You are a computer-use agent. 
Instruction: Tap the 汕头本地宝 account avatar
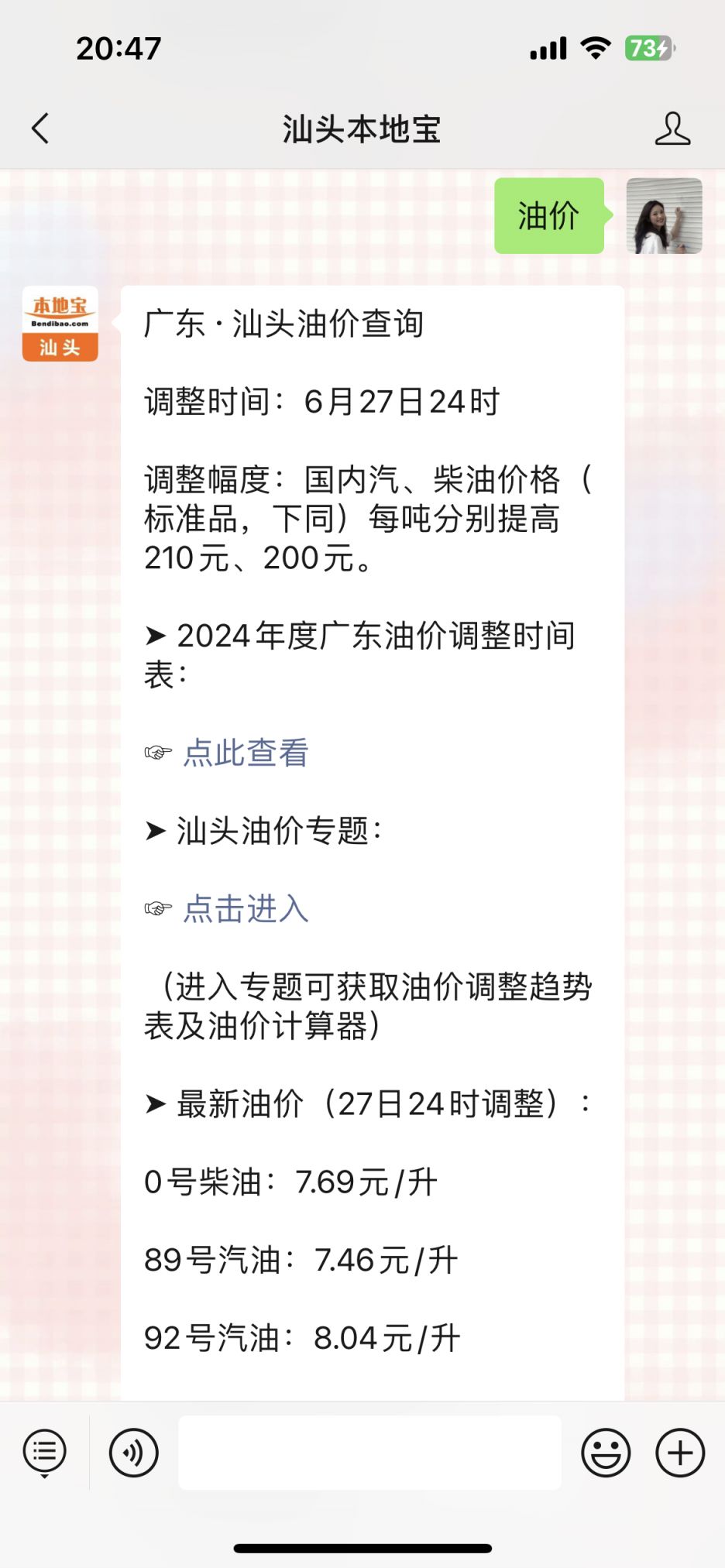click(60, 324)
